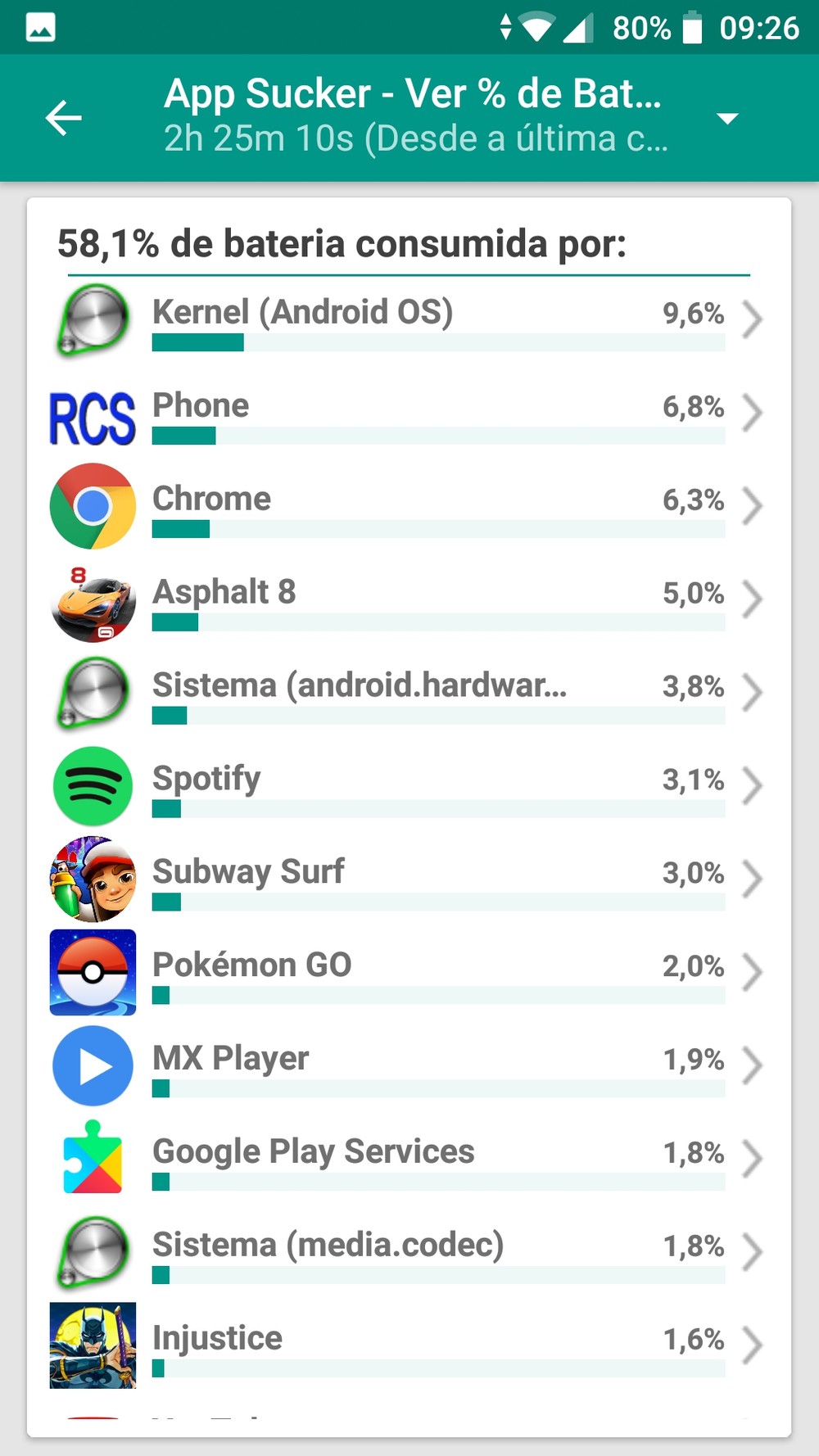Go back using the arrow icon
Image resolution: width=819 pixels, height=1456 pixels.
point(63,118)
